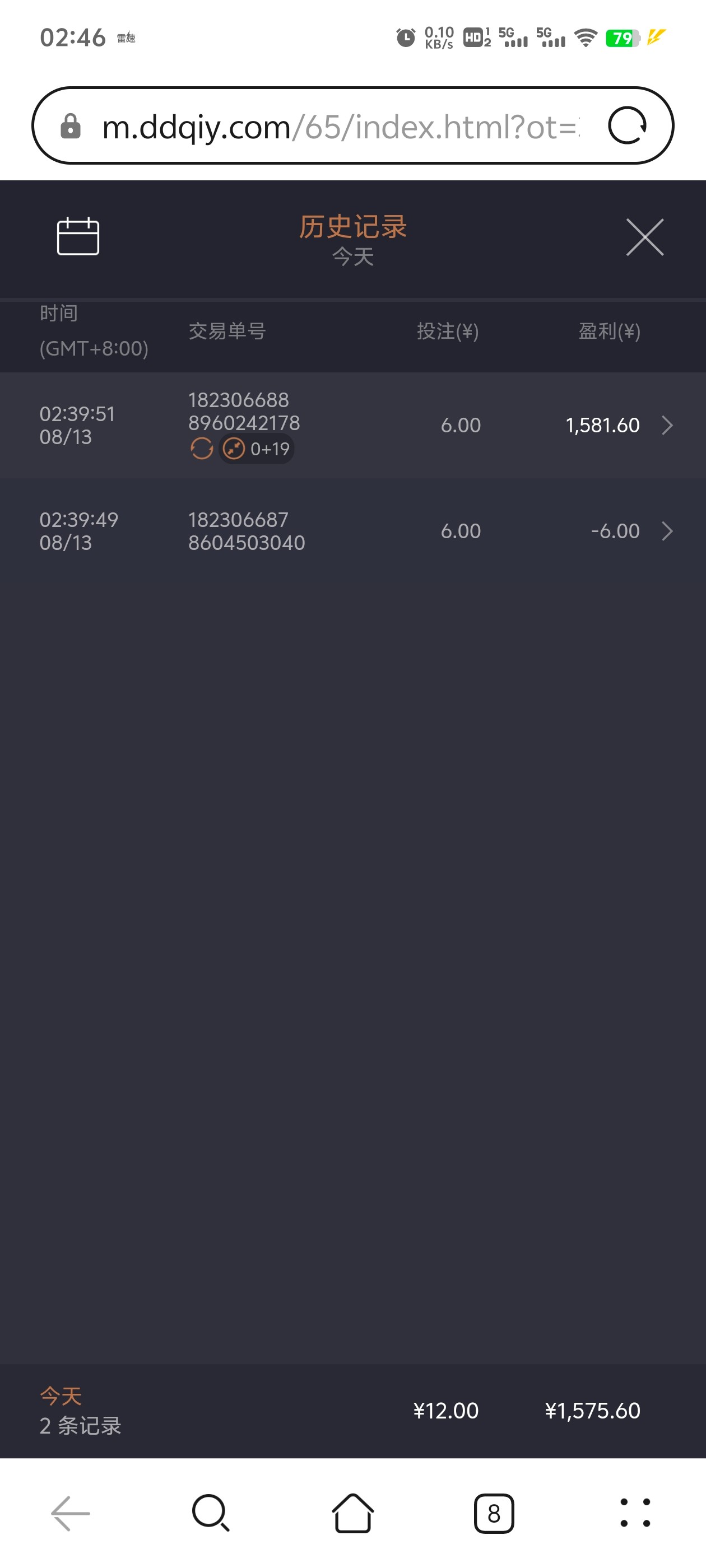Open the calendar date picker
Image resolution: width=706 pixels, height=1568 pixels.
pos(78,236)
